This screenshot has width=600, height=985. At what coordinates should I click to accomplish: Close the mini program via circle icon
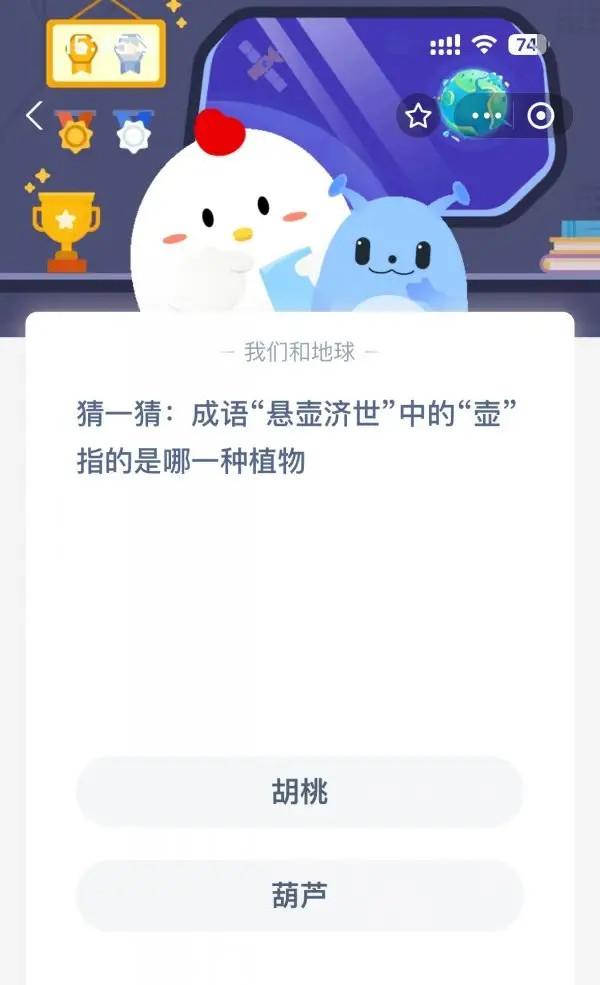pyautogui.click(x=540, y=116)
